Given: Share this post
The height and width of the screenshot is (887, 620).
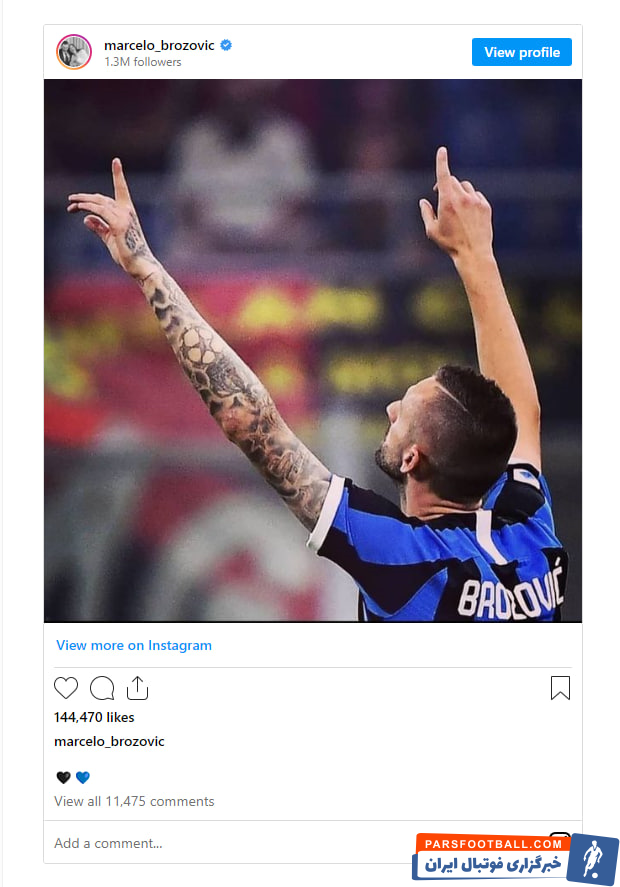Looking at the screenshot, I should [138, 688].
